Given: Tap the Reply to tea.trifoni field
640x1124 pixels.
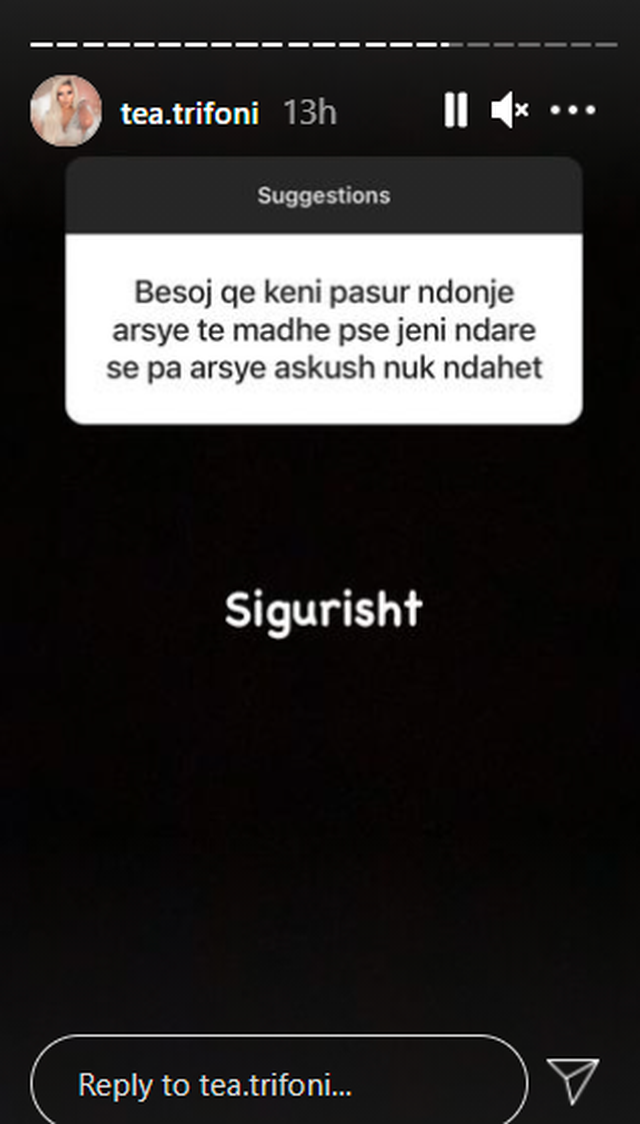Looking at the screenshot, I should [278, 1083].
